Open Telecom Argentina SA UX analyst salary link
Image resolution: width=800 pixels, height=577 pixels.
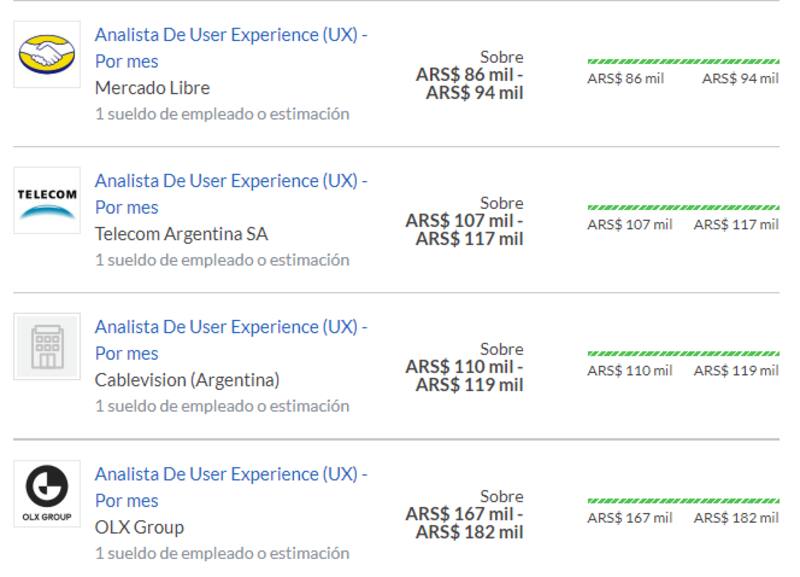pos(230,182)
